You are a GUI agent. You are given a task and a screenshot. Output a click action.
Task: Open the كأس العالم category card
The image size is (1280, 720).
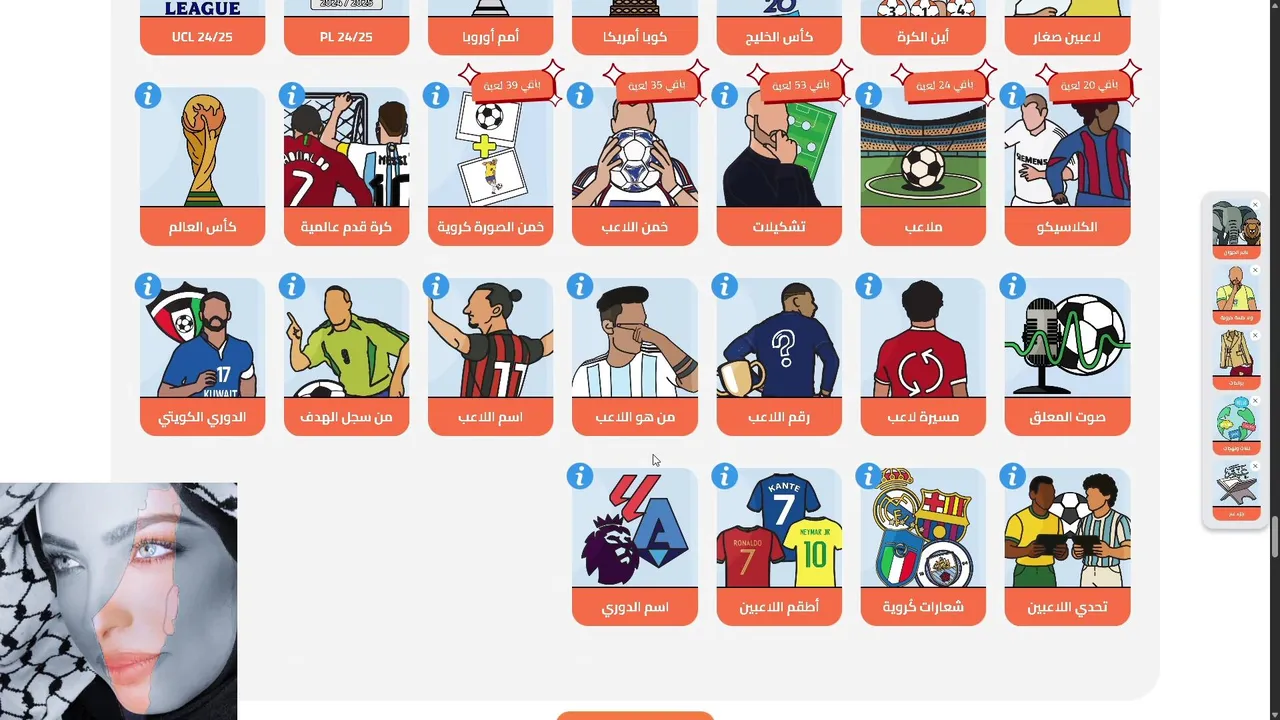tap(202, 165)
